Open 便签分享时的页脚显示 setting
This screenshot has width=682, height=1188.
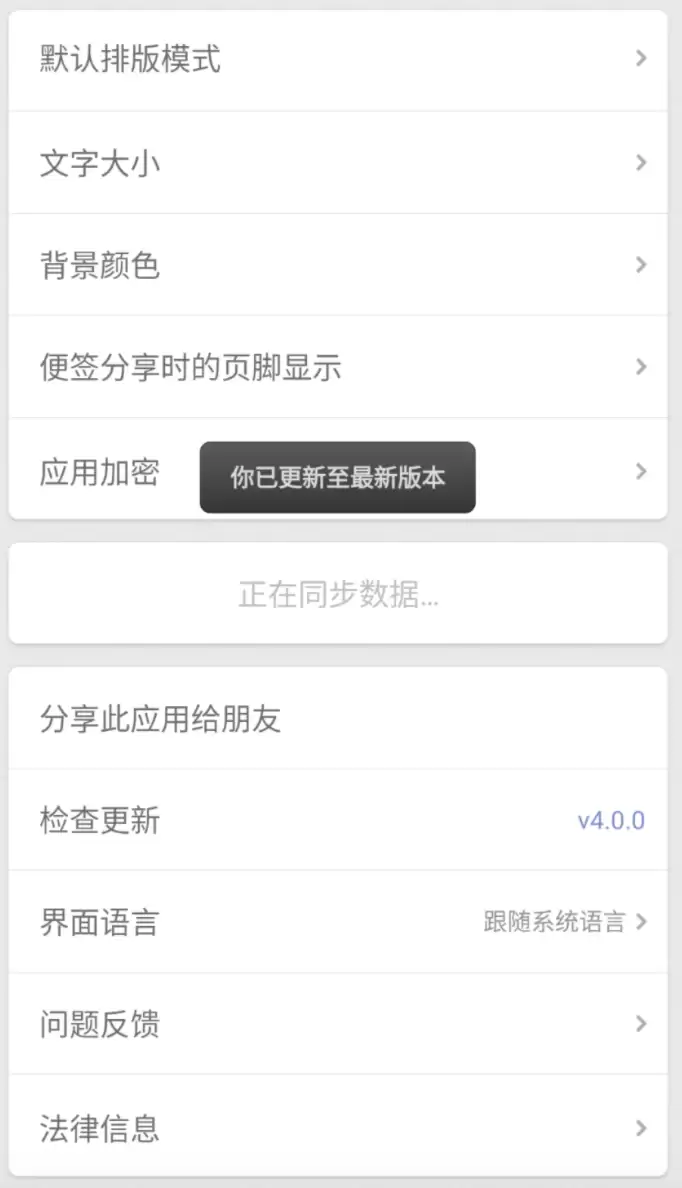338,367
